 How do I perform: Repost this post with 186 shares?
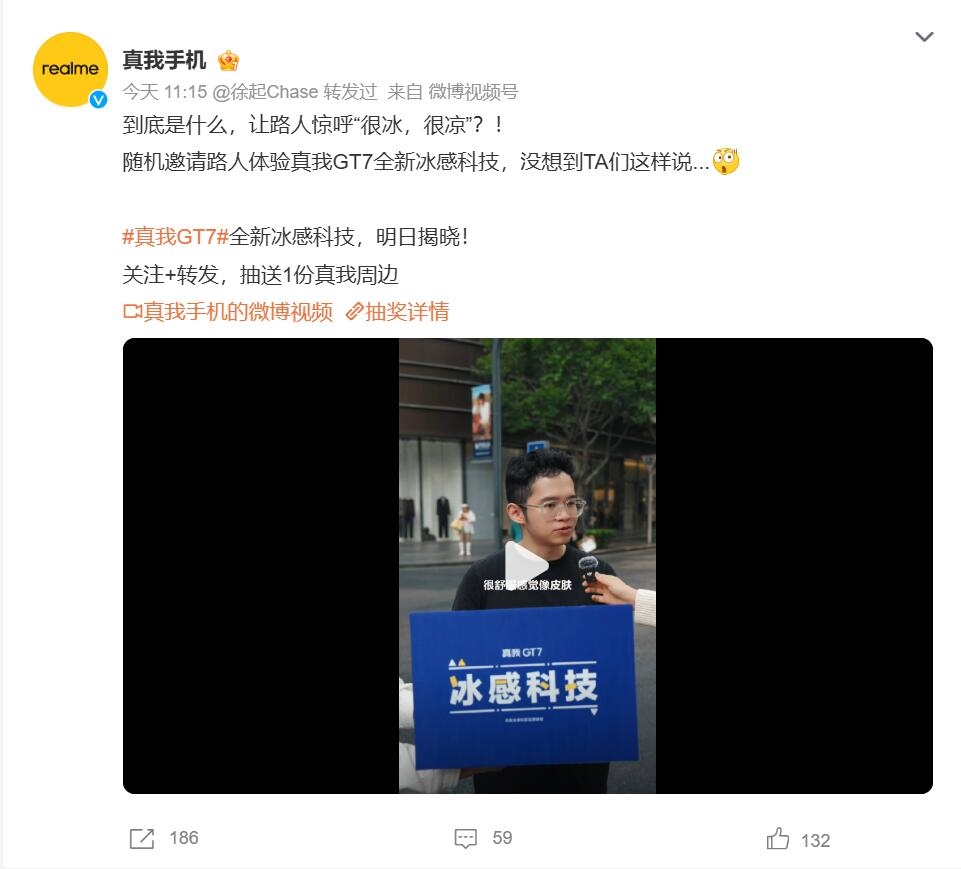(143, 838)
